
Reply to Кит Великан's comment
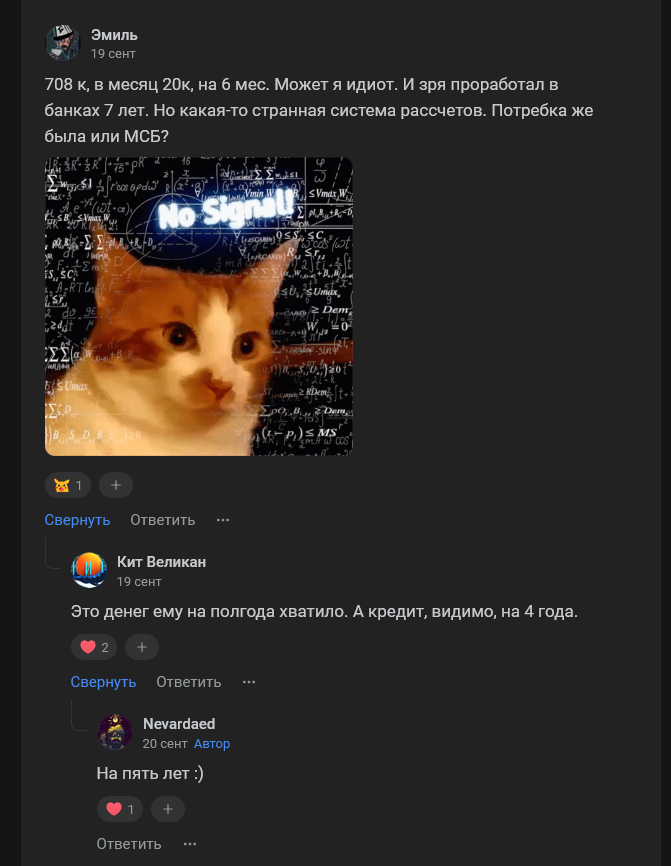tap(188, 682)
